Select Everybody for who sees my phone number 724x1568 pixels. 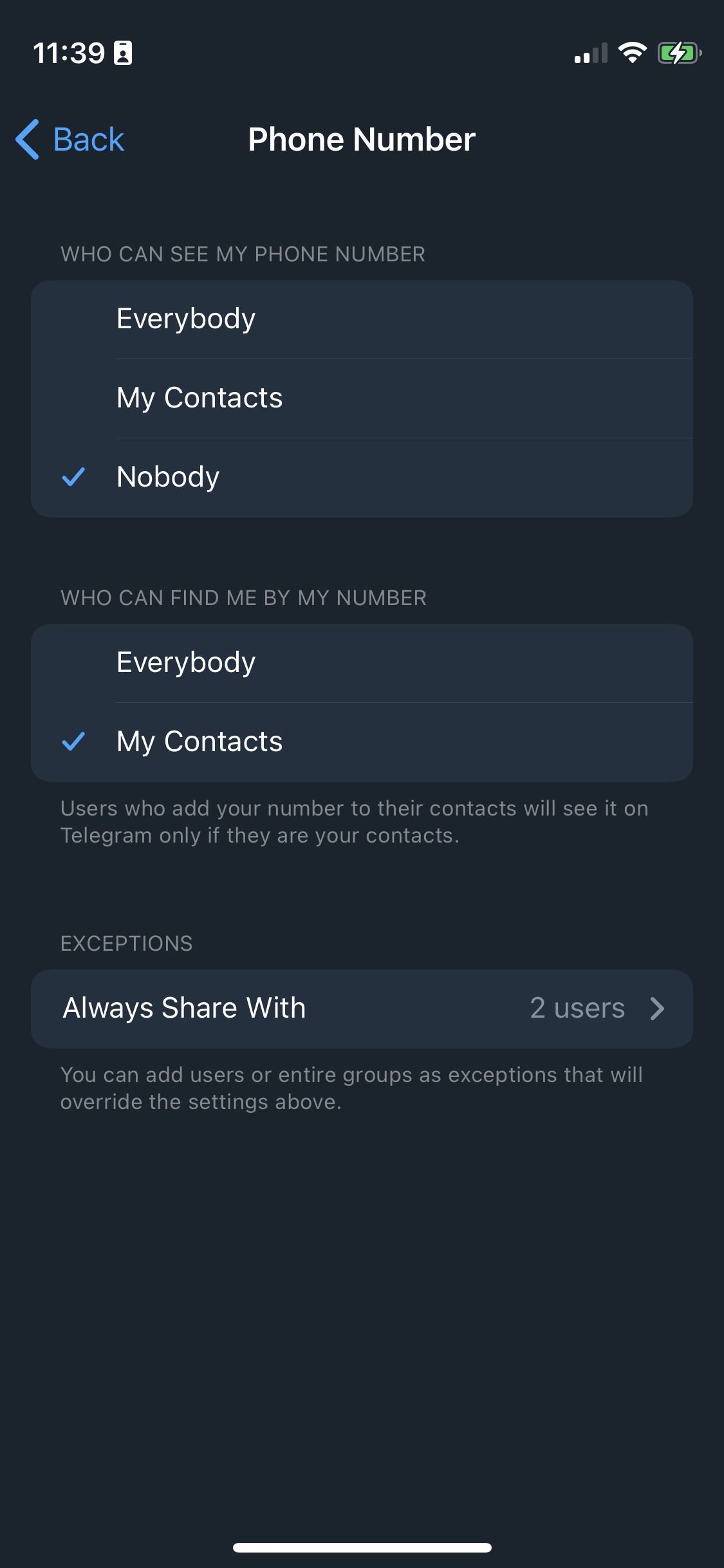pos(362,319)
